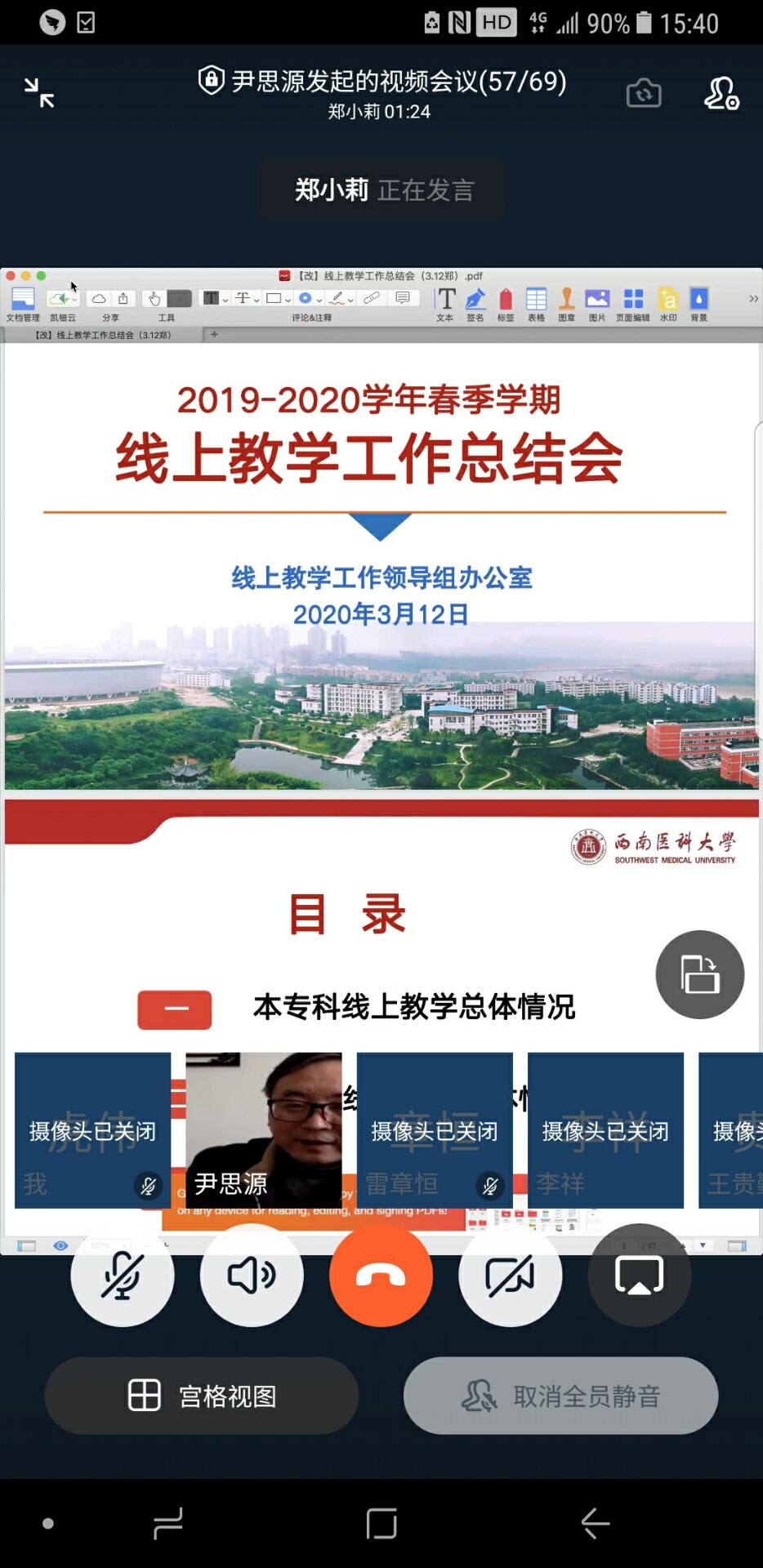Unmute your microphone
763x1568 pixels.
point(123,1275)
